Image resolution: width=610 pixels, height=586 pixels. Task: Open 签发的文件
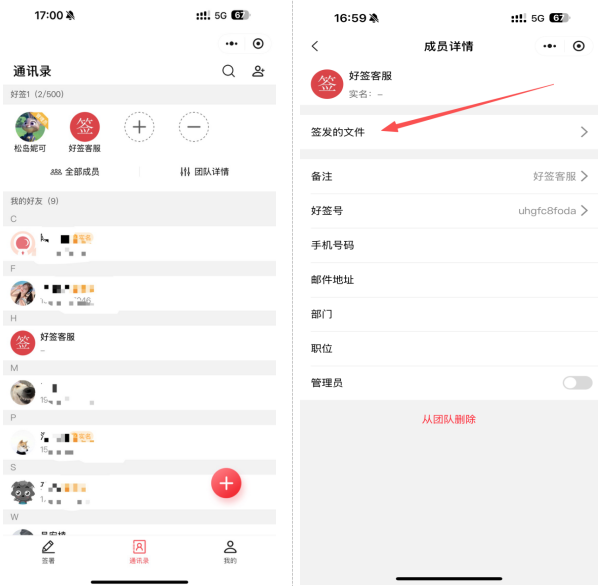449,132
